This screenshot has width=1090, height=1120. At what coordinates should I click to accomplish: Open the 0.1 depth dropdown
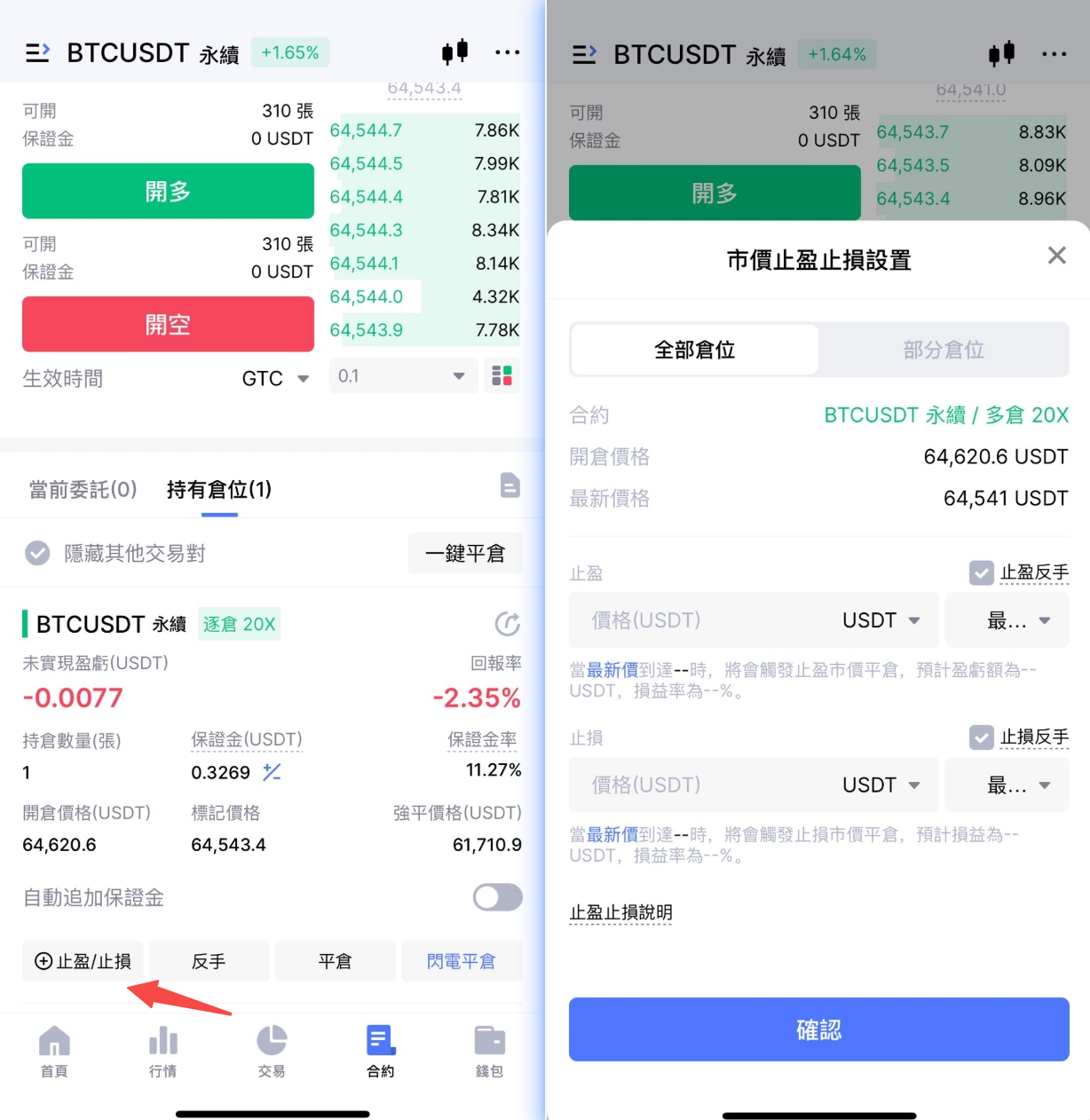point(402,375)
